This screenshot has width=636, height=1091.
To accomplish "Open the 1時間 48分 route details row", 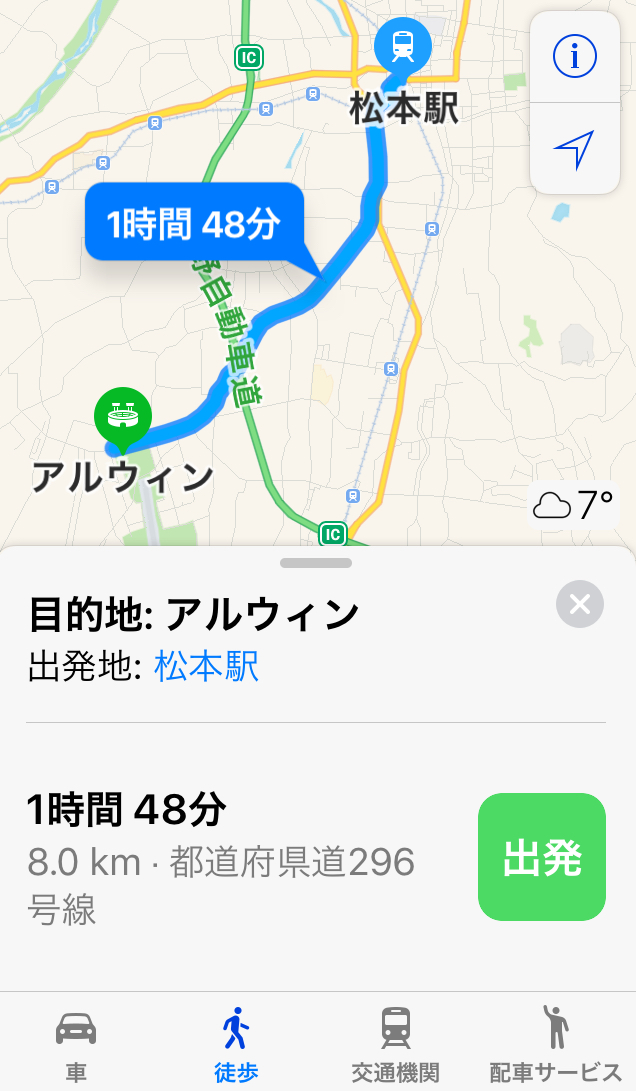I will coord(240,857).
